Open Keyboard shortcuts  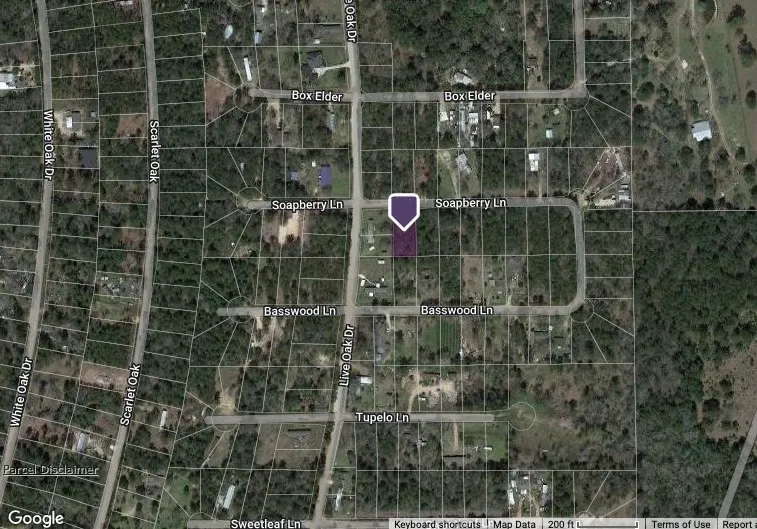(437, 524)
